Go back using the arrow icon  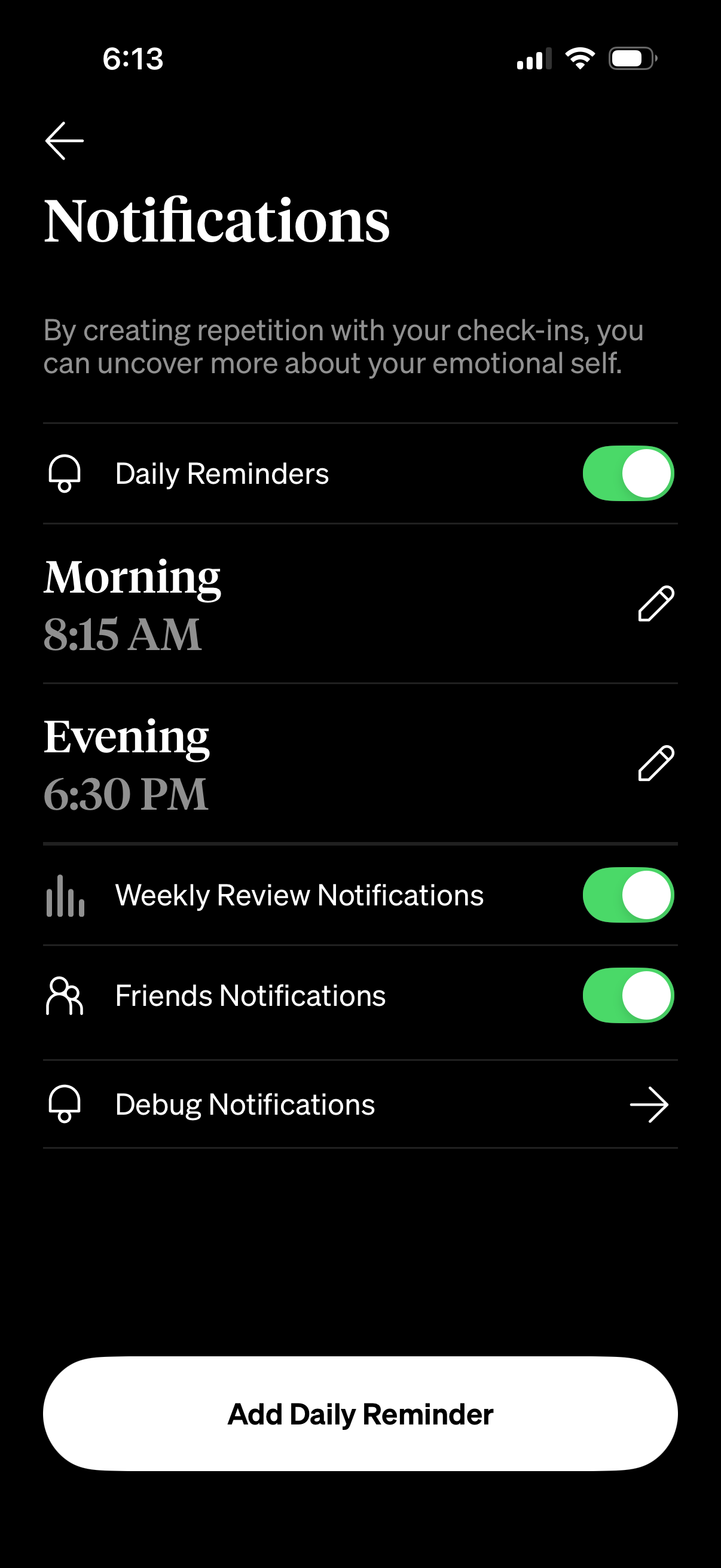(x=65, y=141)
